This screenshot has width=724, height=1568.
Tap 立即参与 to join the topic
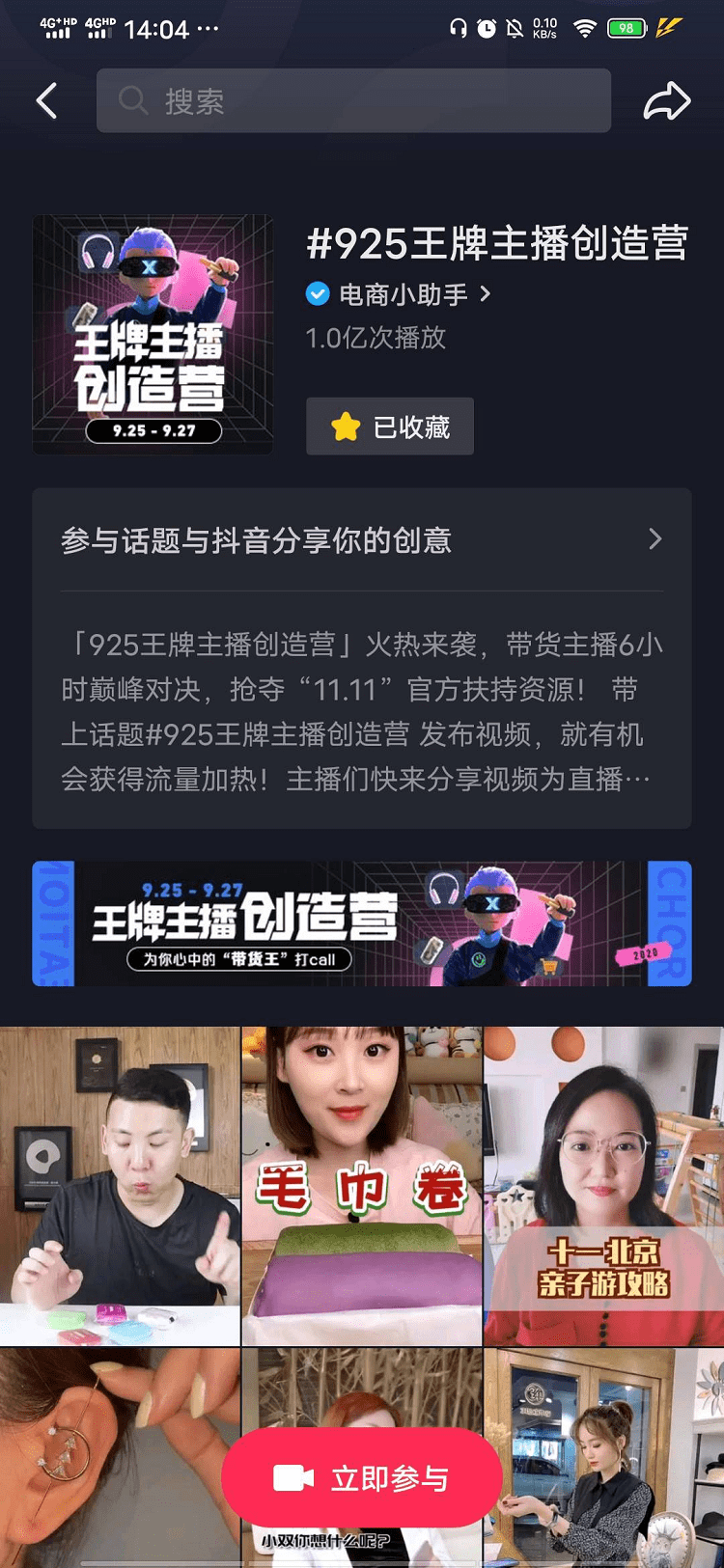pos(362,1477)
